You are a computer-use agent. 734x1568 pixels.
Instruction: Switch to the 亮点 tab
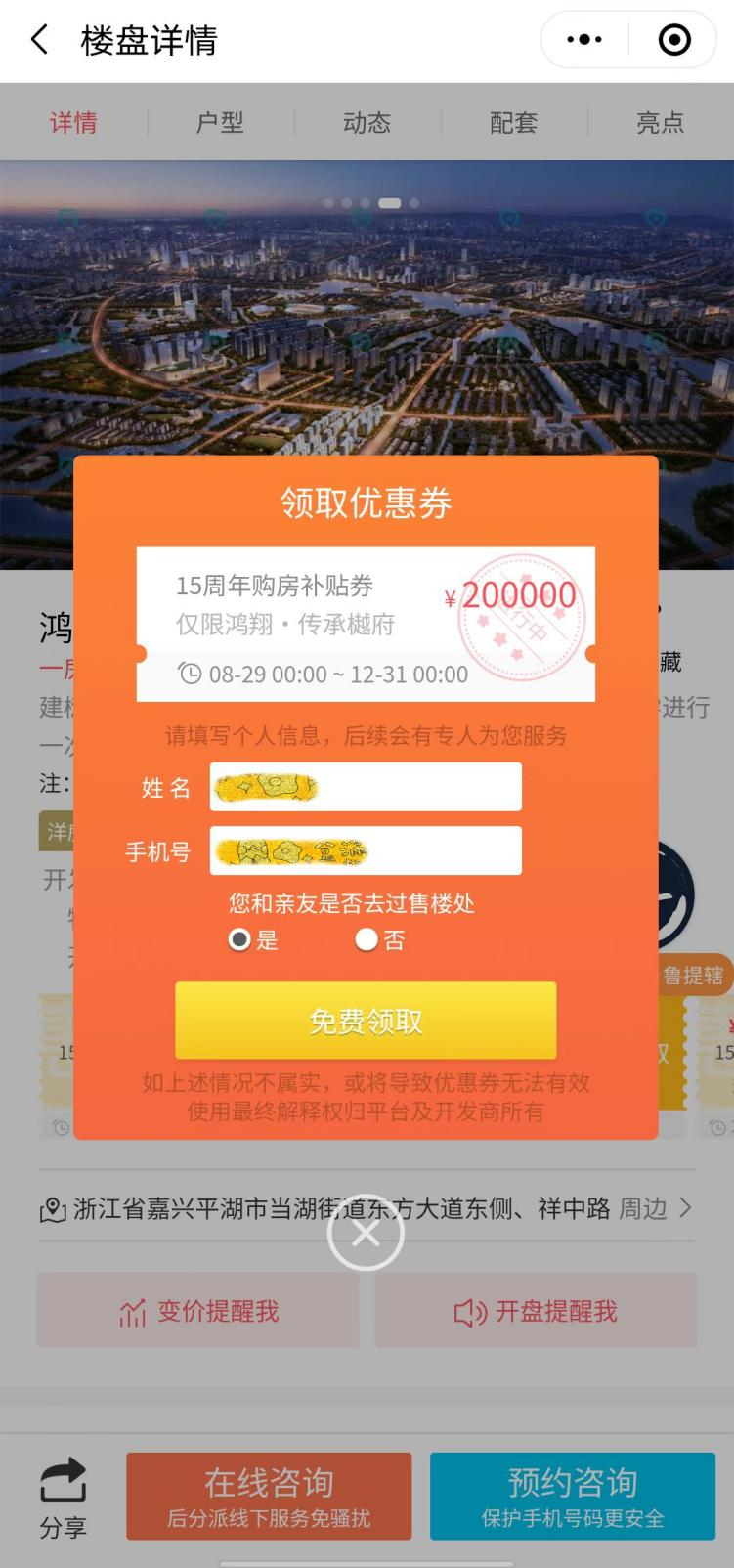[x=660, y=122]
